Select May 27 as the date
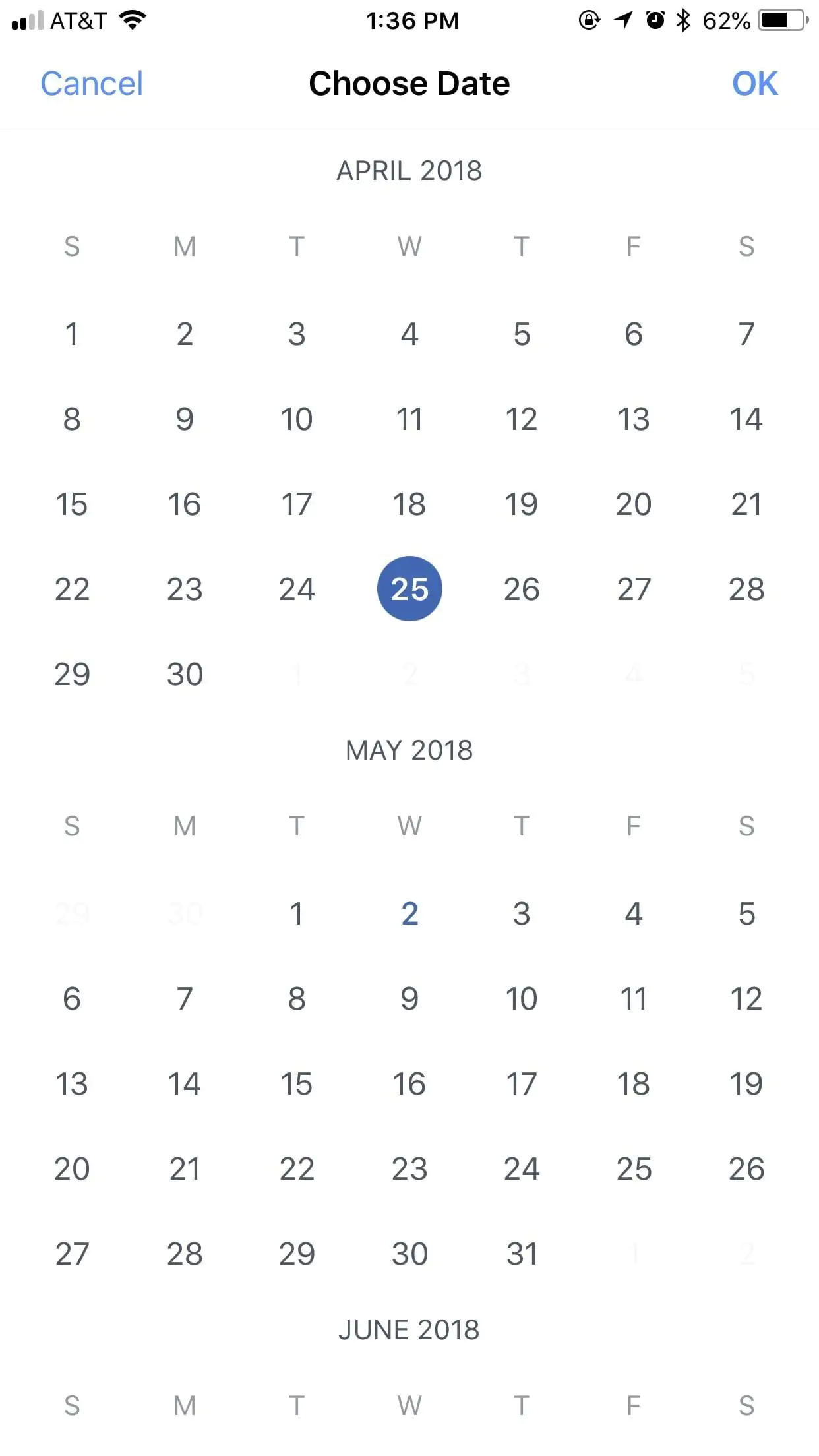Image resolution: width=819 pixels, height=1456 pixels. tap(72, 1254)
